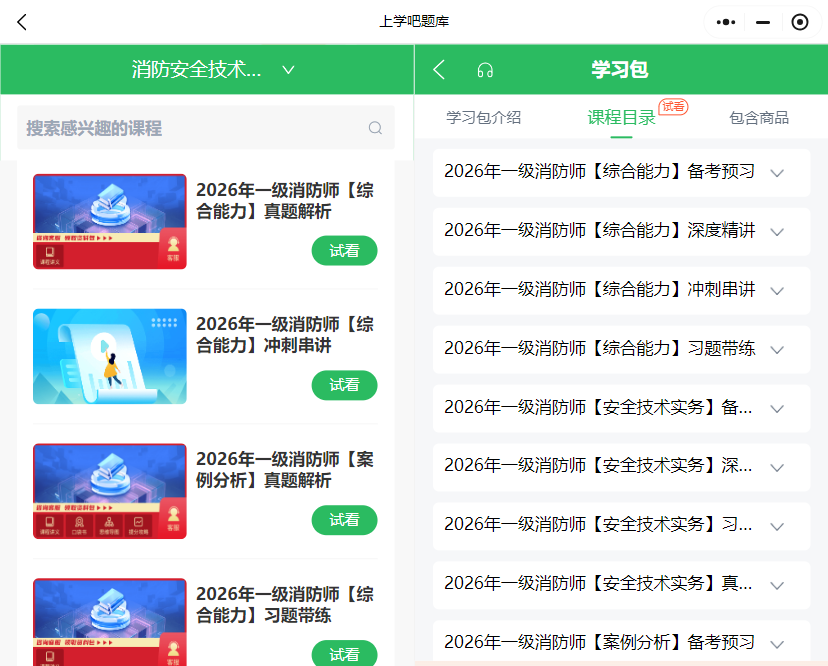Expand 综合能力 冲刺串讲 catalog section
This screenshot has width=828, height=666.
(622, 290)
